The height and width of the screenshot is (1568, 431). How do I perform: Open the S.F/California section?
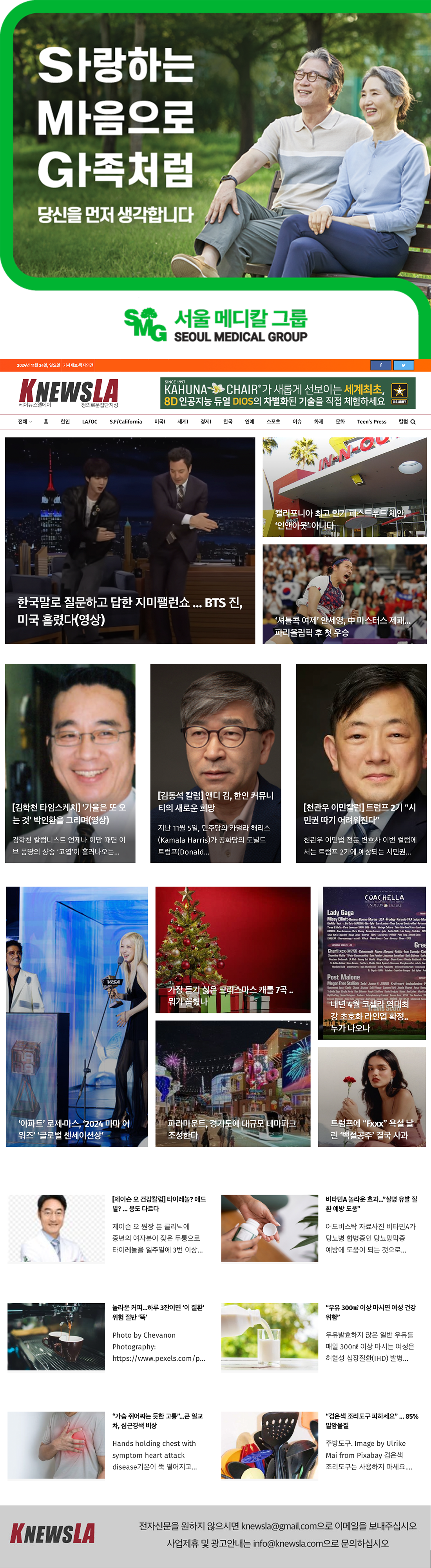pyautogui.click(x=125, y=422)
